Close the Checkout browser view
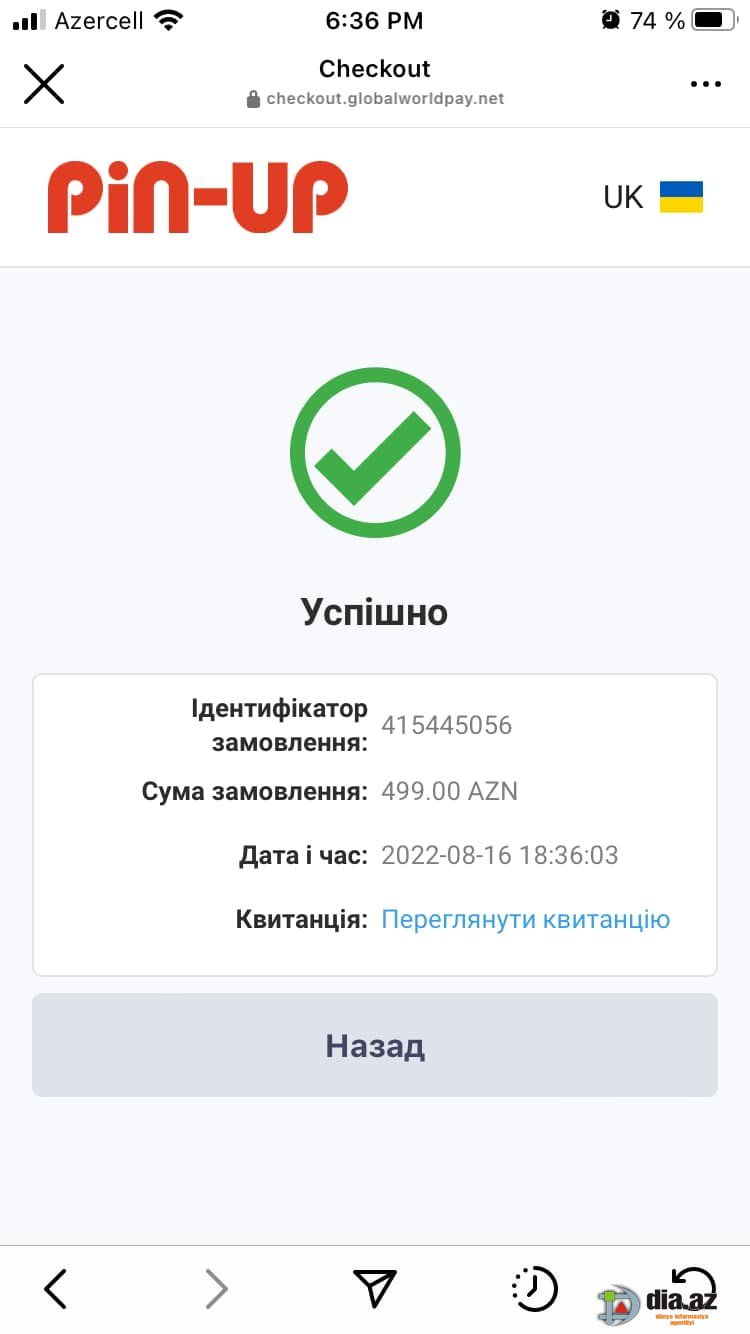The width and height of the screenshot is (750, 1334). 44,84
